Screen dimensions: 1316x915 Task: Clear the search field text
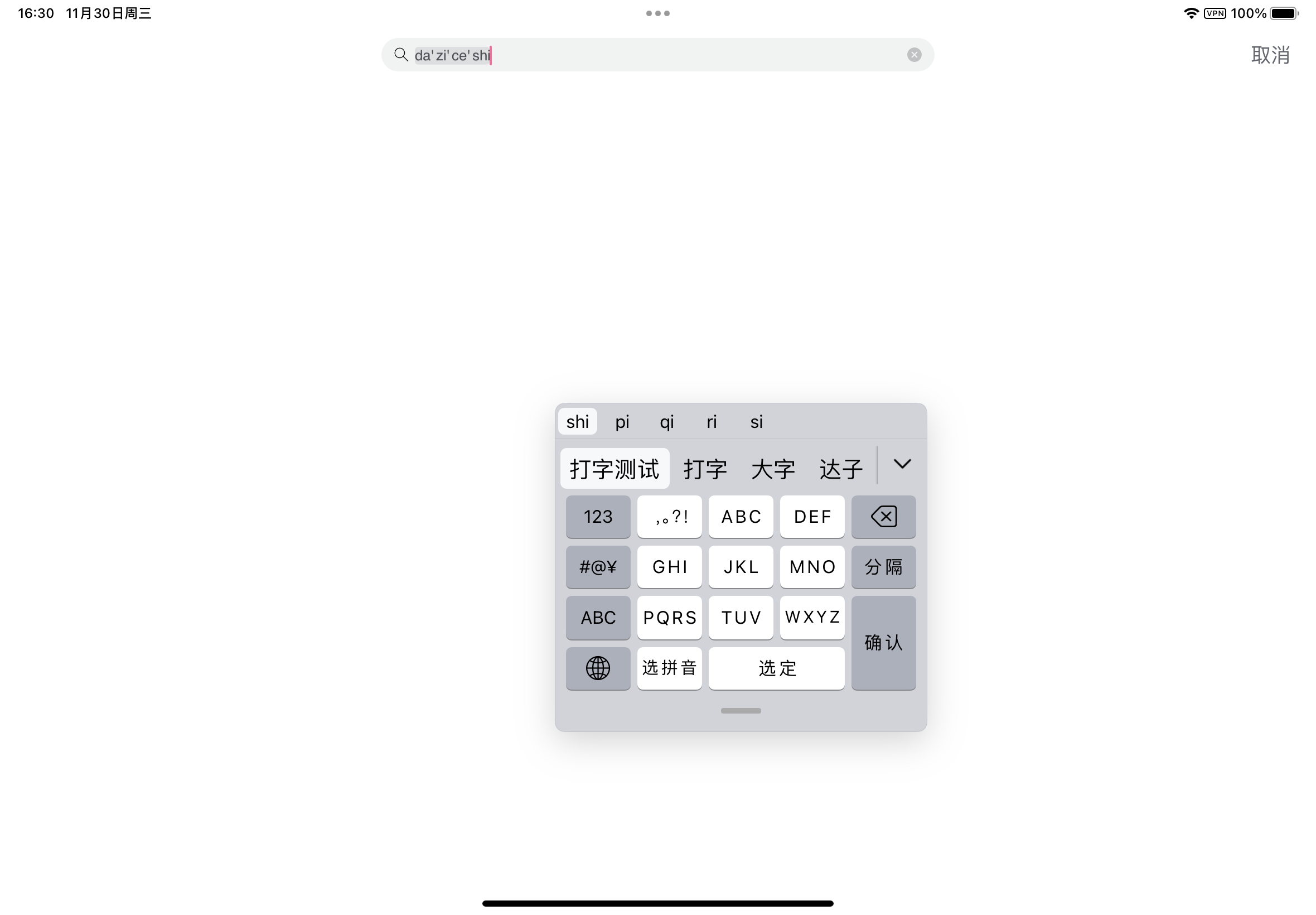[914, 55]
